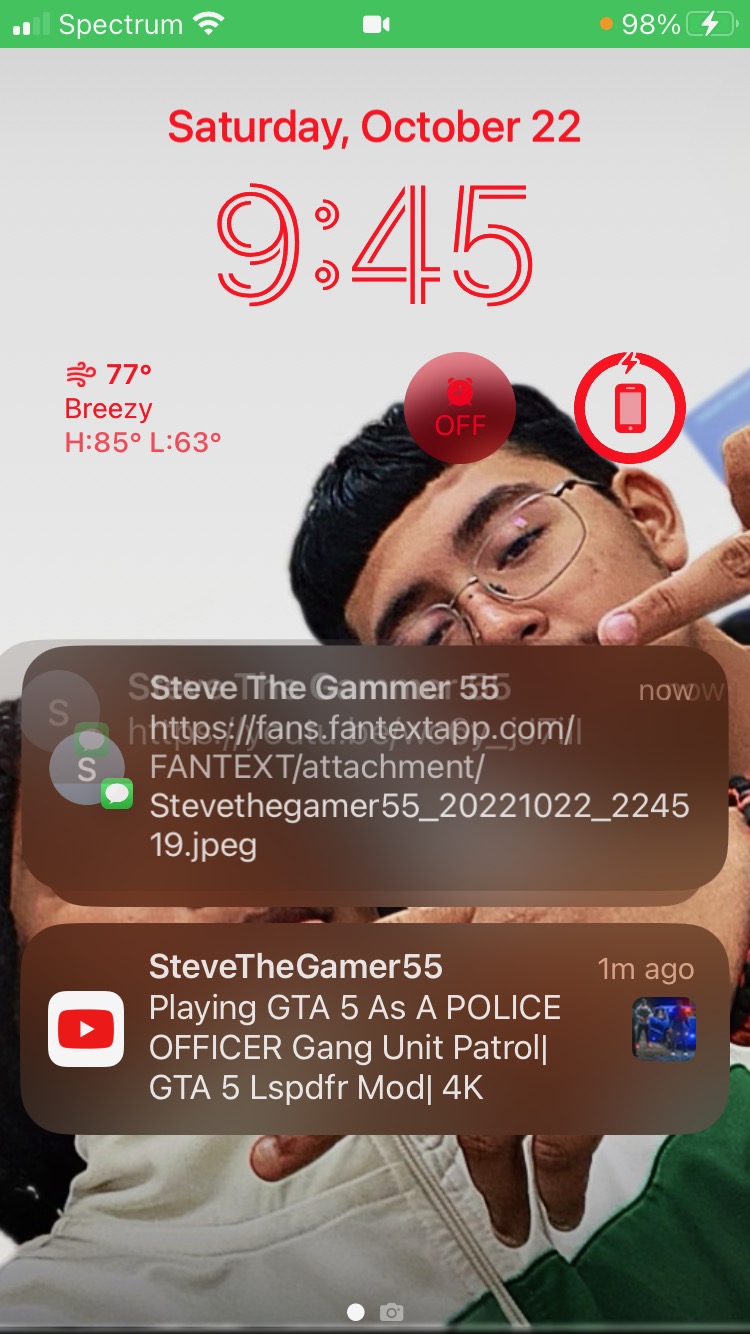Viewport: 750px width, 1334px height.
Task: Open the YouTube notification from SteveTheGamer55
Action: 375,1029
